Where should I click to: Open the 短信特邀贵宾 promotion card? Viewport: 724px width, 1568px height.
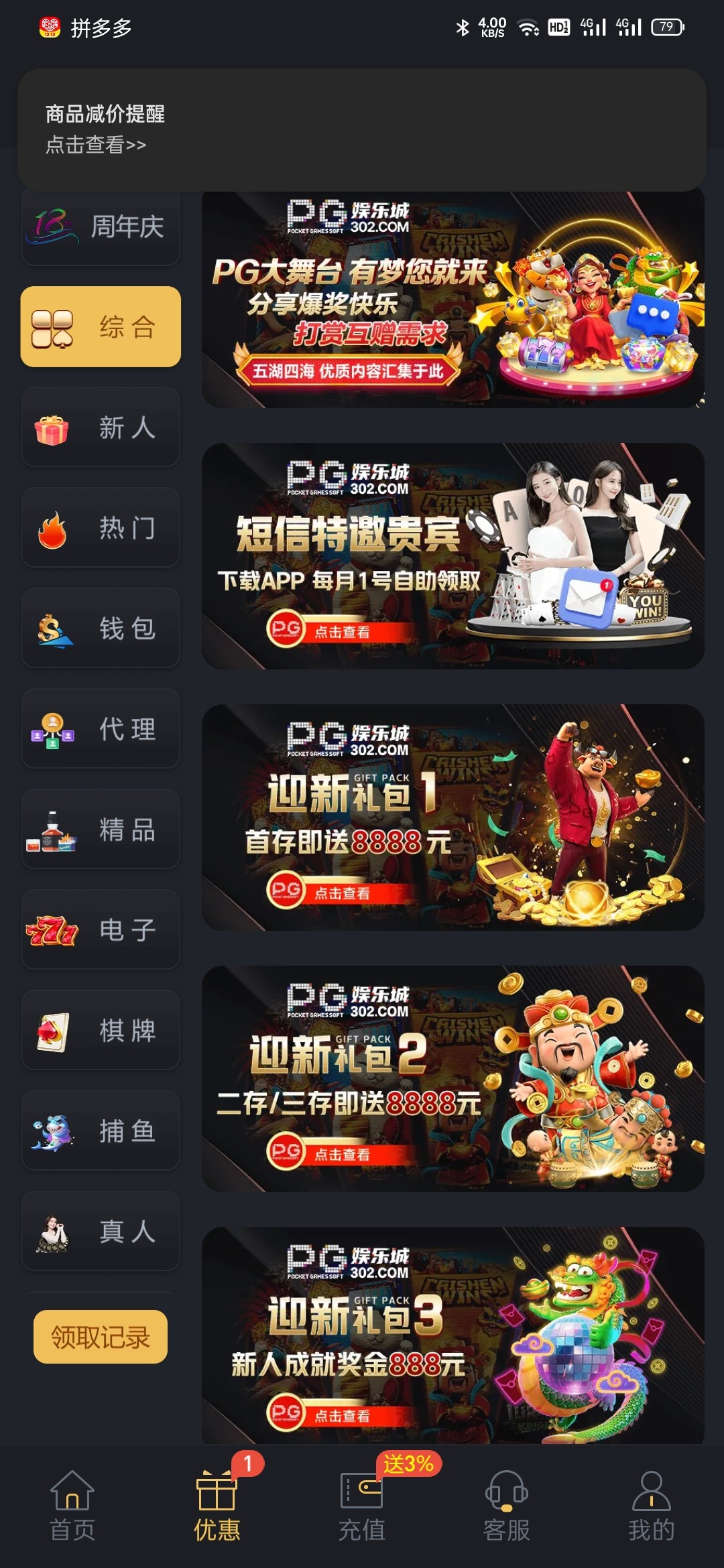click(452, 556)
